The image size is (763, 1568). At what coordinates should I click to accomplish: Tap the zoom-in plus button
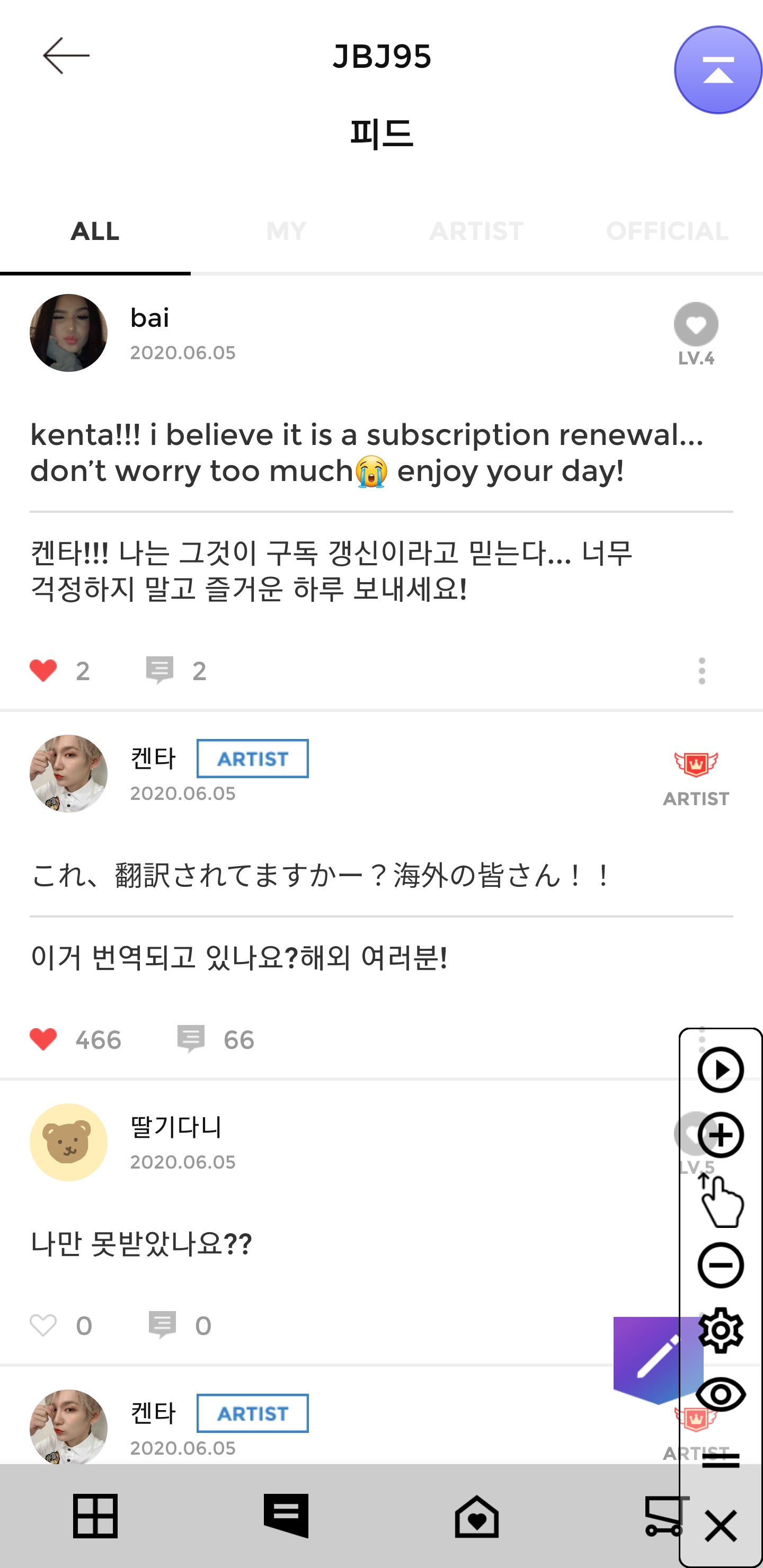click(x=721, y=1134)
